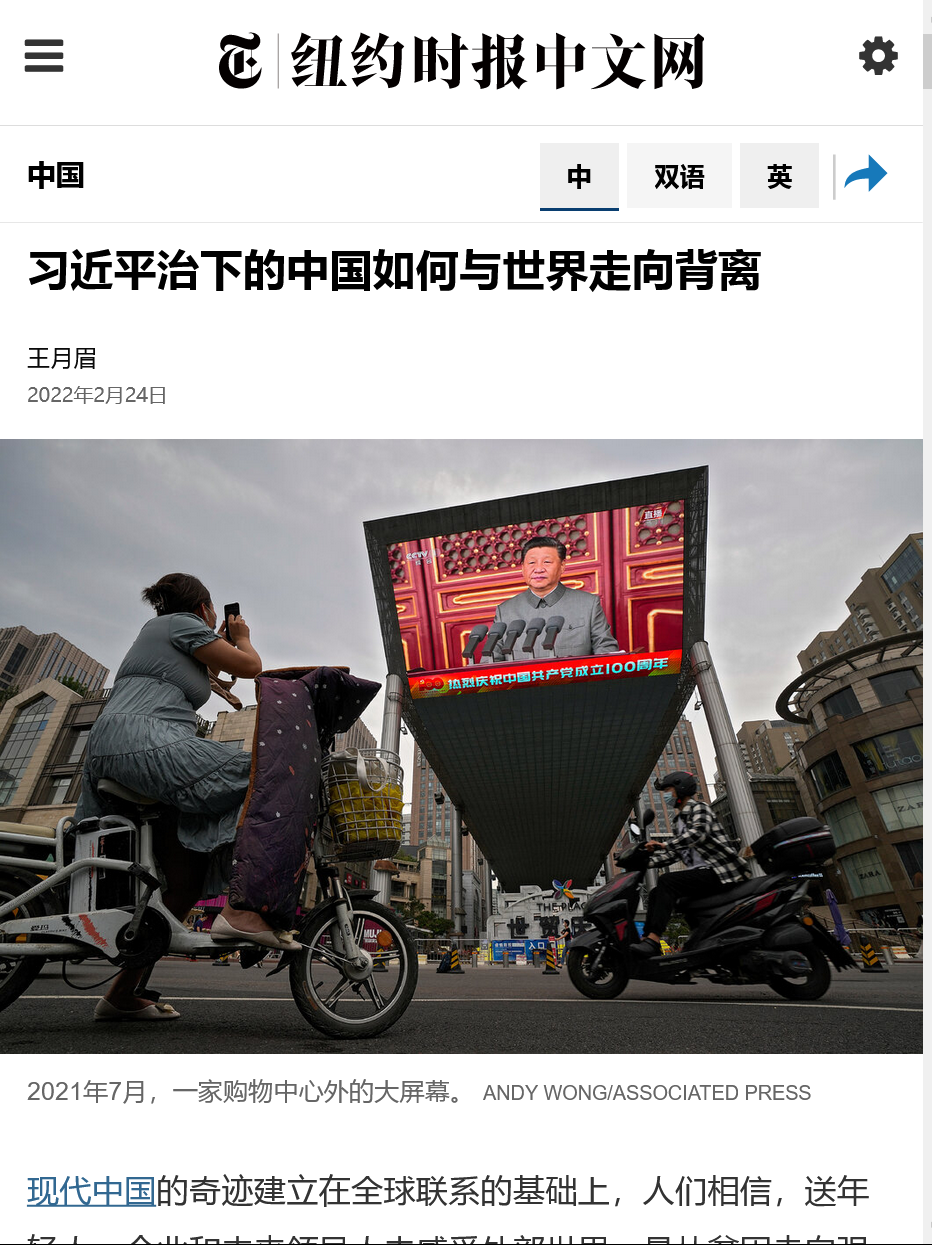
Task: Open the 中国 section link
Action: (x=56, y=176)
